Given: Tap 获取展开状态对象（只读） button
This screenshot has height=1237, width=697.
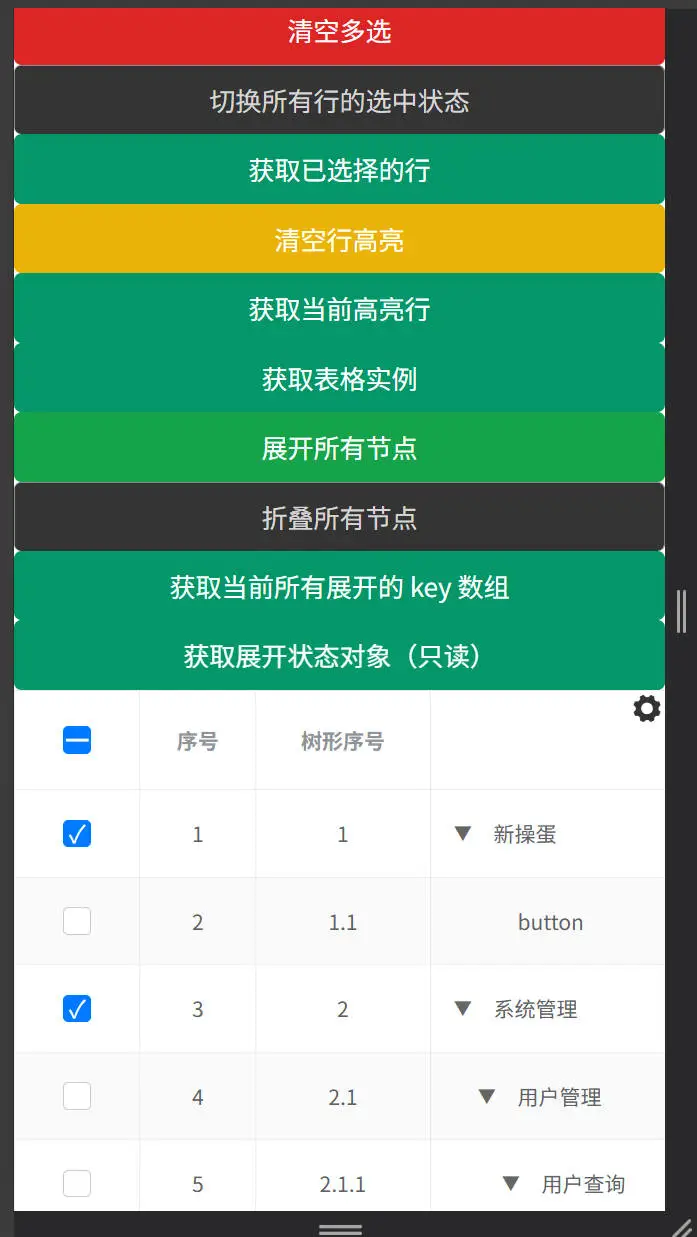Looking at the screenshot, I should 339,656.
